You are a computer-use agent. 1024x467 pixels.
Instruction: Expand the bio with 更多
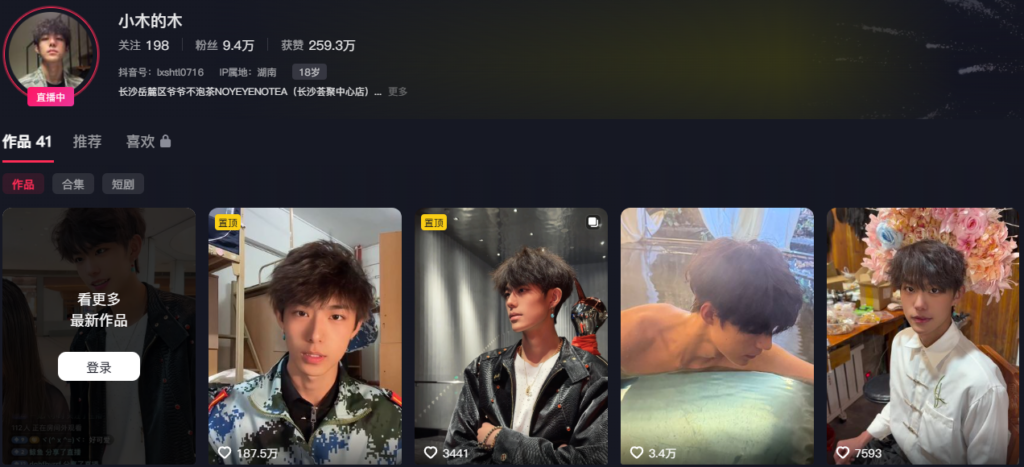pos(398,92)
